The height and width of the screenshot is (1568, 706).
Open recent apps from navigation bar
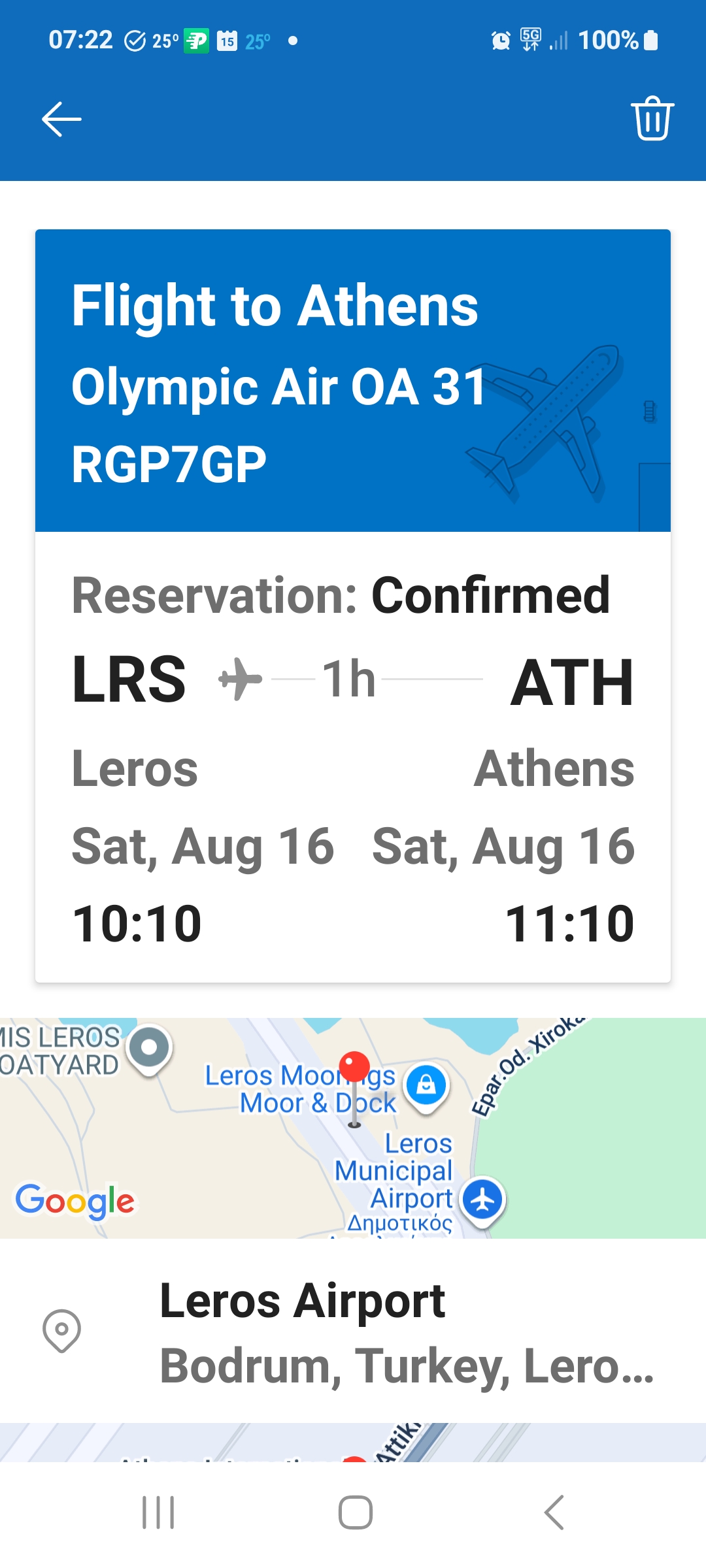(x=158, y=1512)
